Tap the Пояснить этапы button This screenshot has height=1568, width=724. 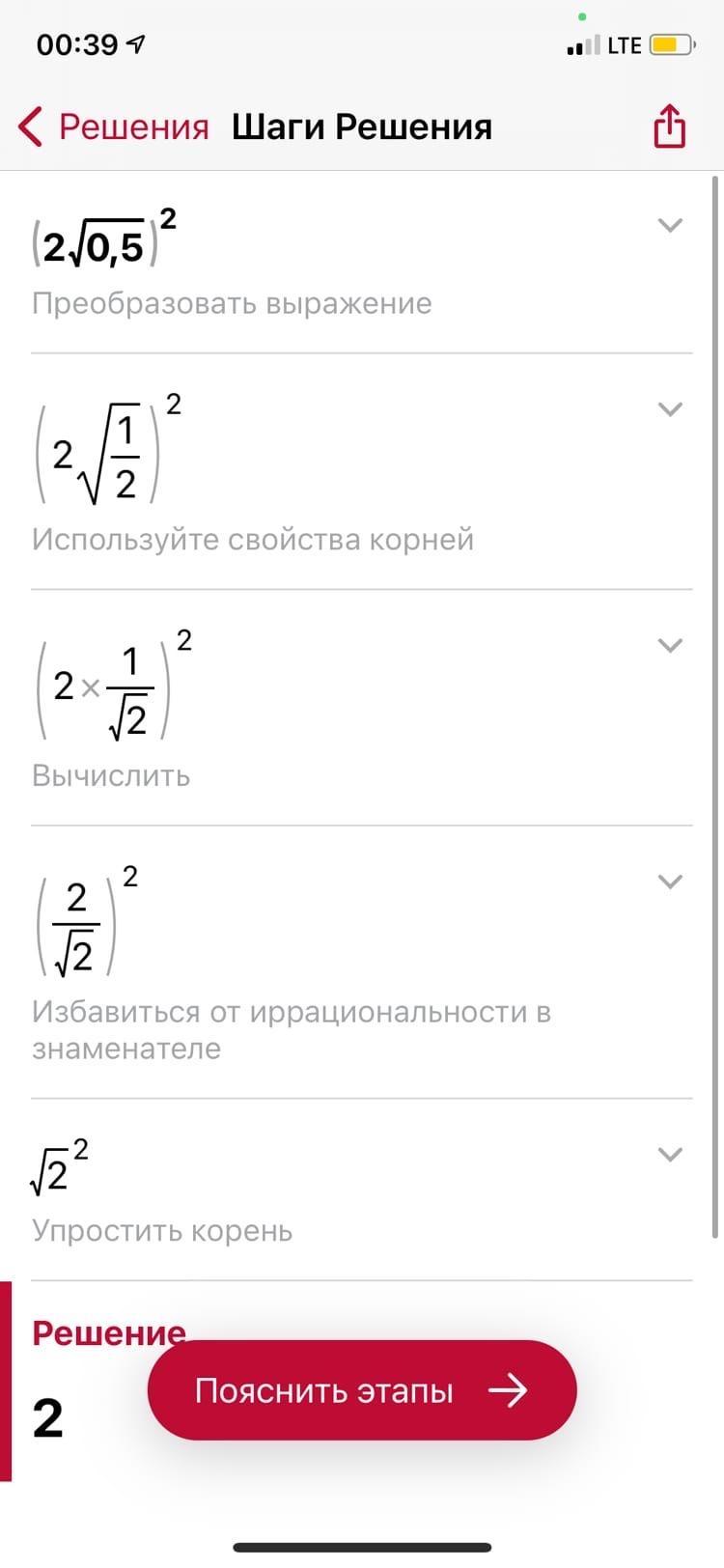pyautogui.click(x=362, y=1390)
